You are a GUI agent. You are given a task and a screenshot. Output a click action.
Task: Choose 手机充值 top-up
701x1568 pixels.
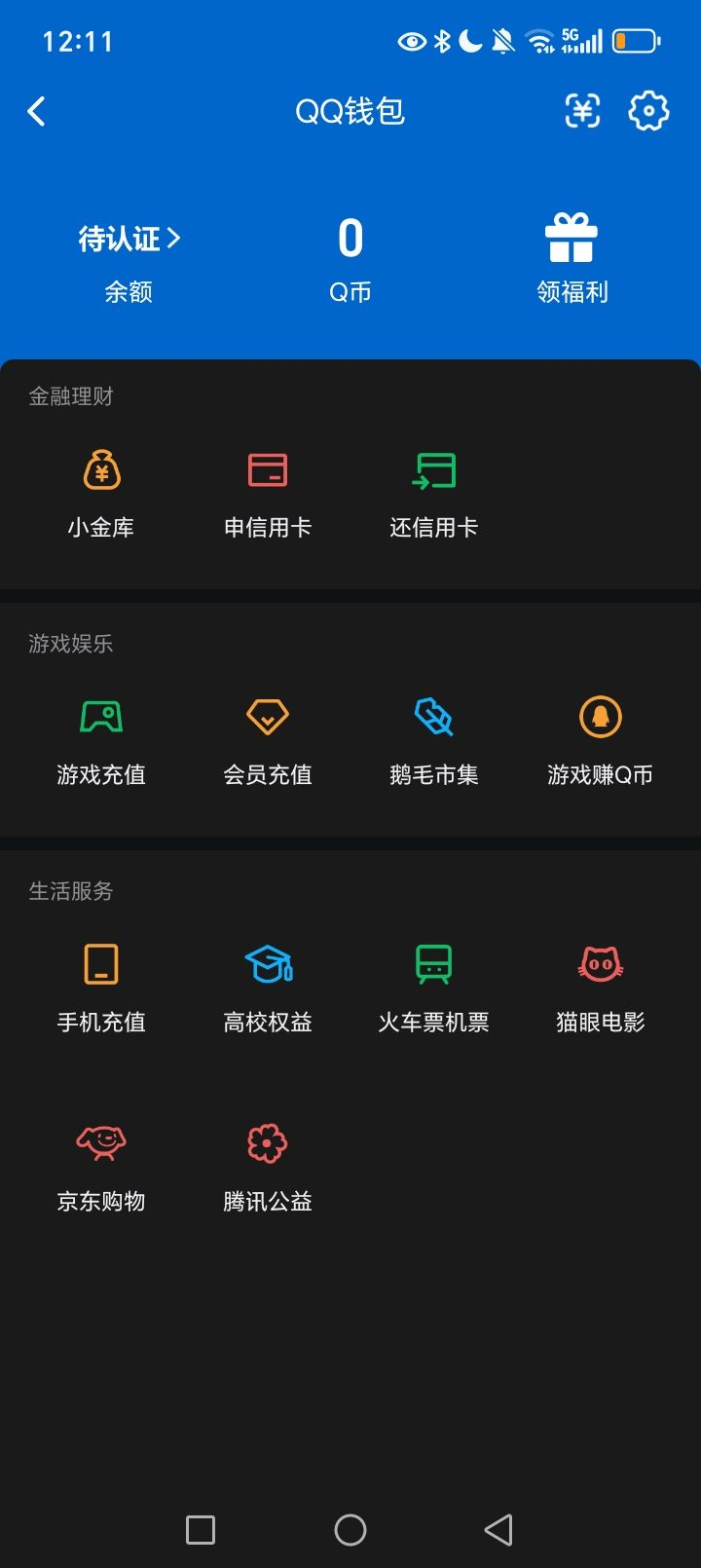point(101,988)
